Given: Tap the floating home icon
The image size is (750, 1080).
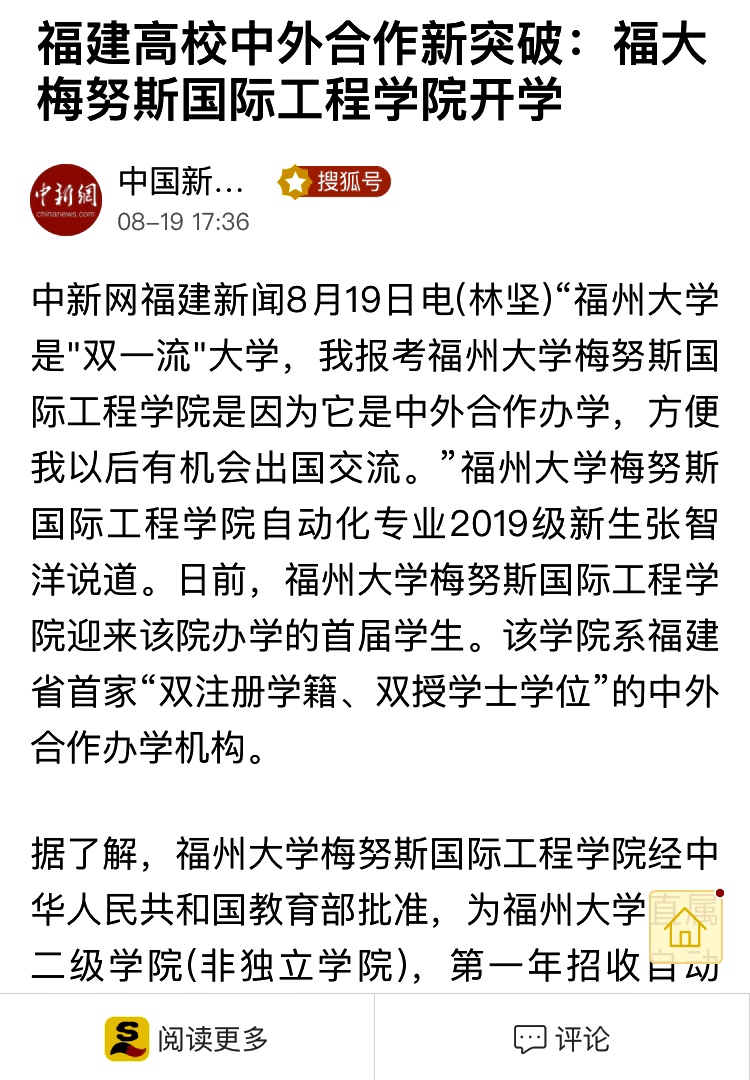Looking at the screenshot, I should (x=685, y=928).
